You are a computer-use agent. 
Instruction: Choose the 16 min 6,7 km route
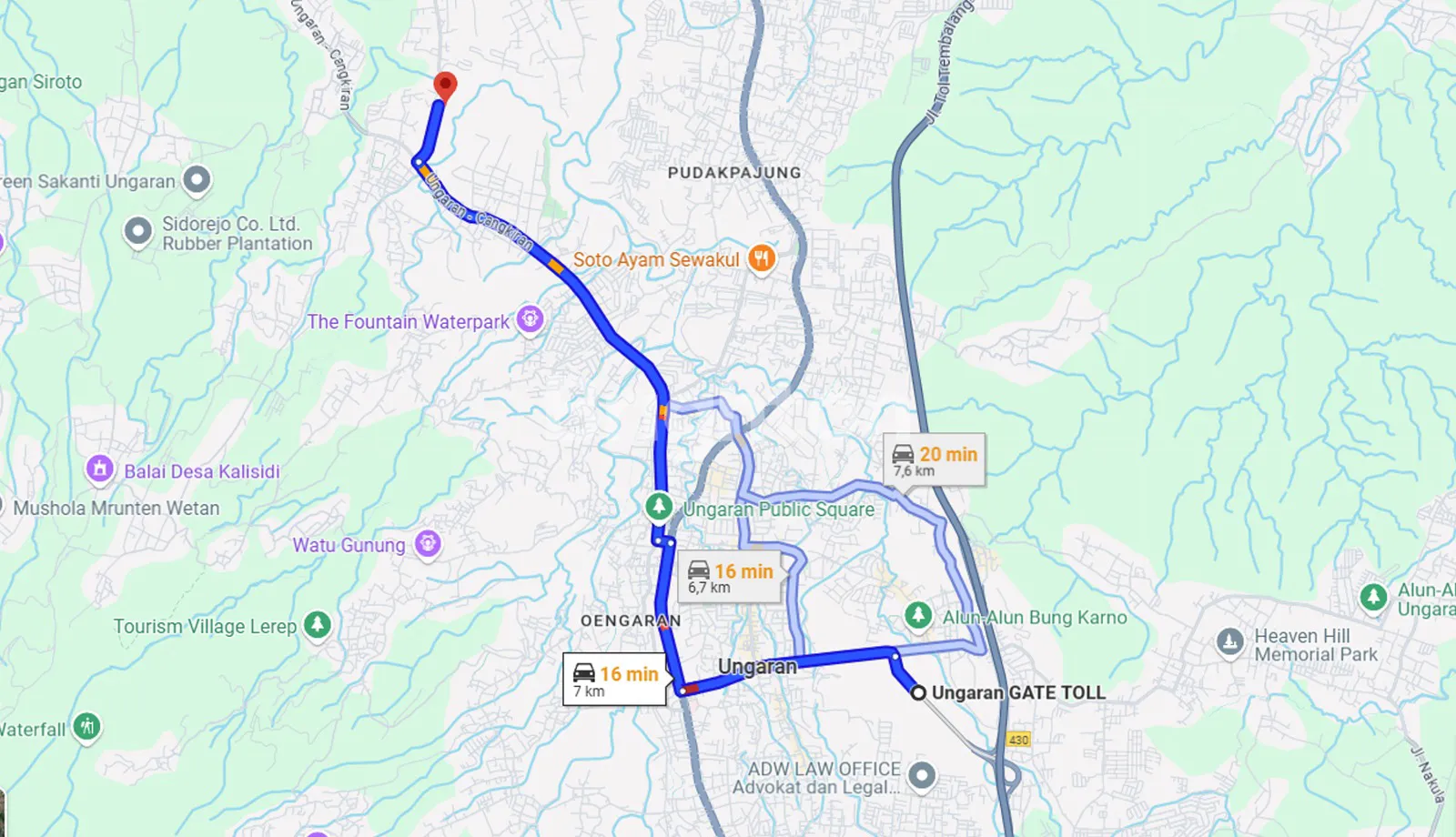coord(730,577)
